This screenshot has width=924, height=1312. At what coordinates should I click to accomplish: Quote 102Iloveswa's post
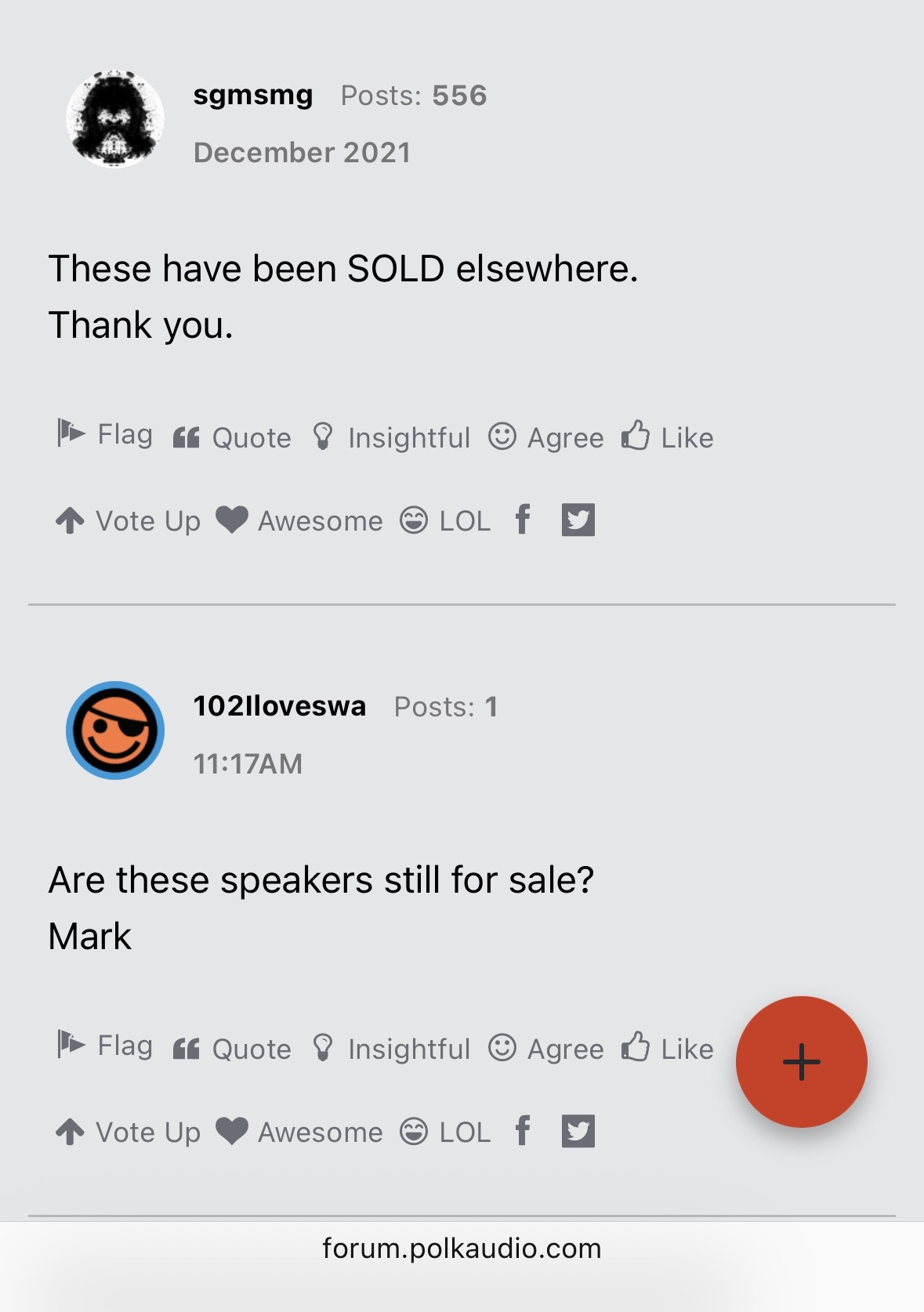pos(232,1049)
